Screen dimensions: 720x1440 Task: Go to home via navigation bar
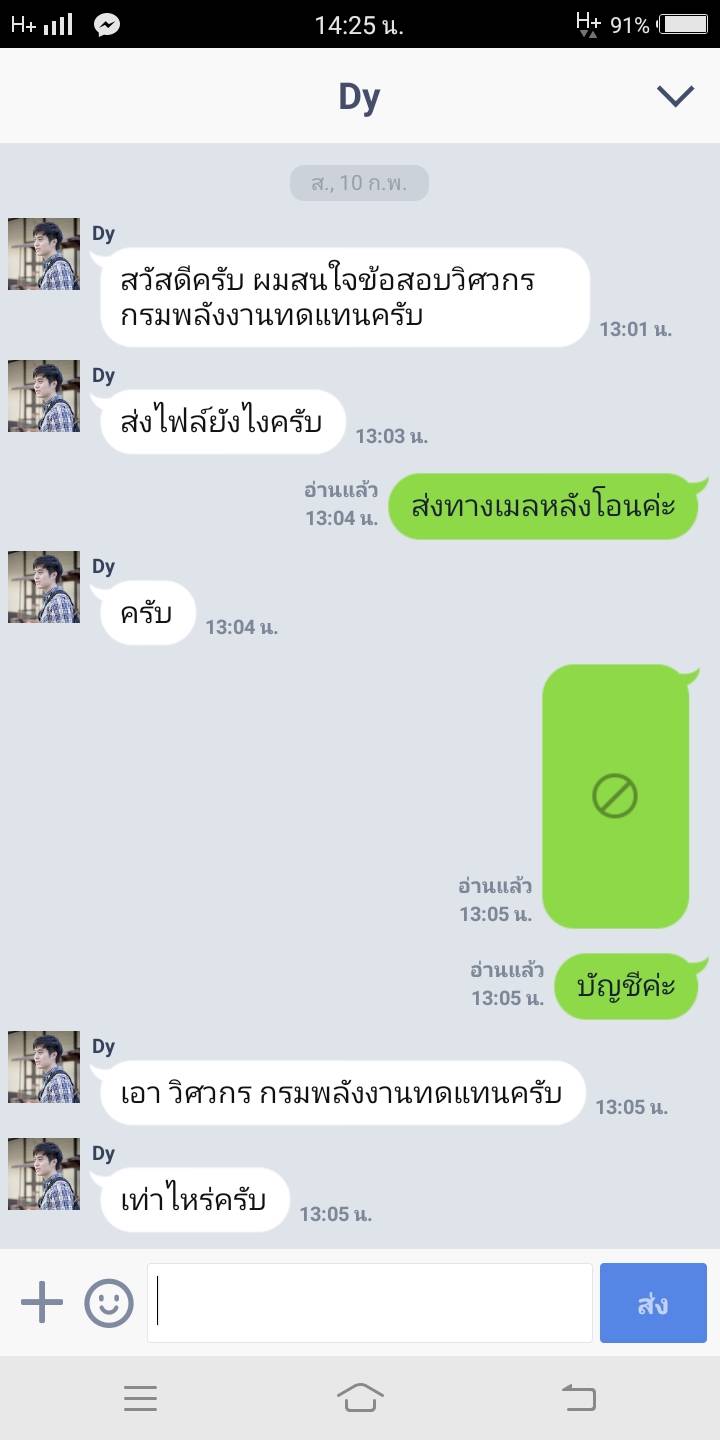(x=360, y=1397)
